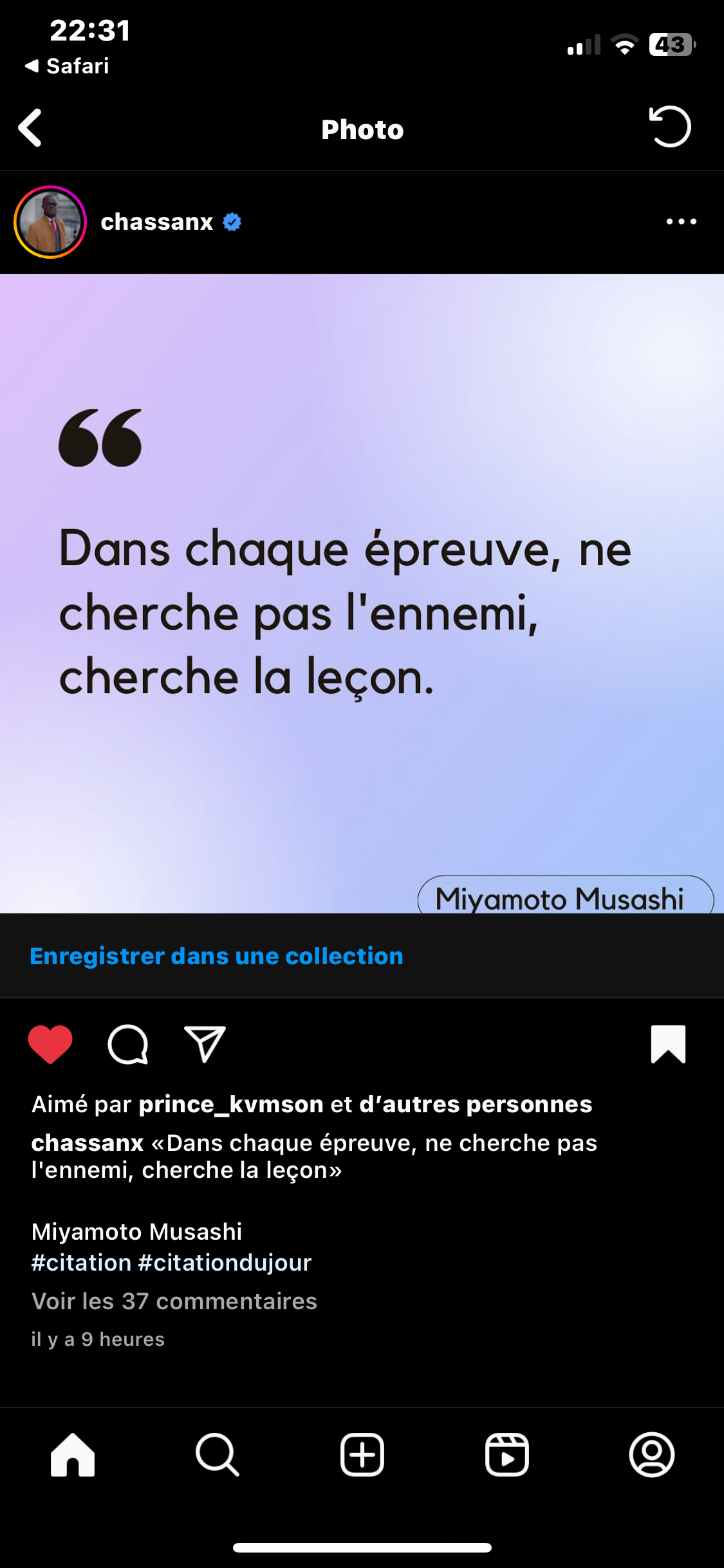Refresh the photo with the reload icon
The height and width of the screenshot is (1568, 724).
coord(669,127)
